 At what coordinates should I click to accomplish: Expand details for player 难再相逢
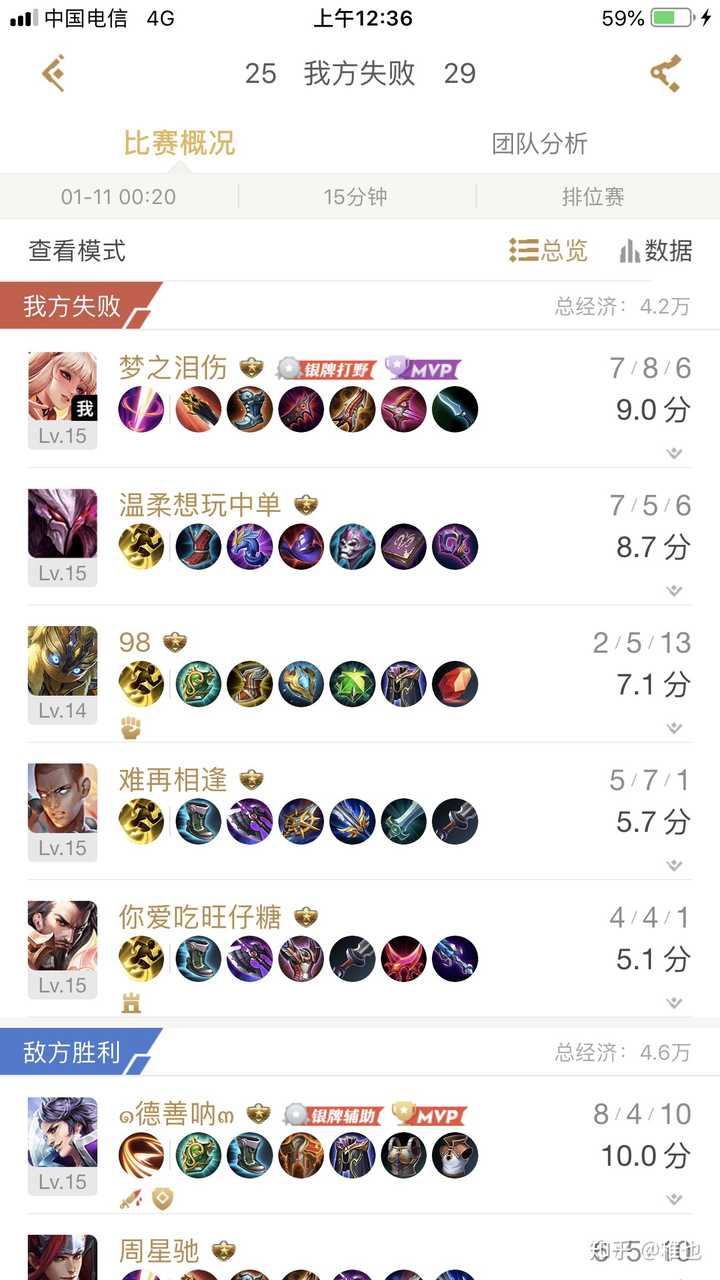[675, 865]
